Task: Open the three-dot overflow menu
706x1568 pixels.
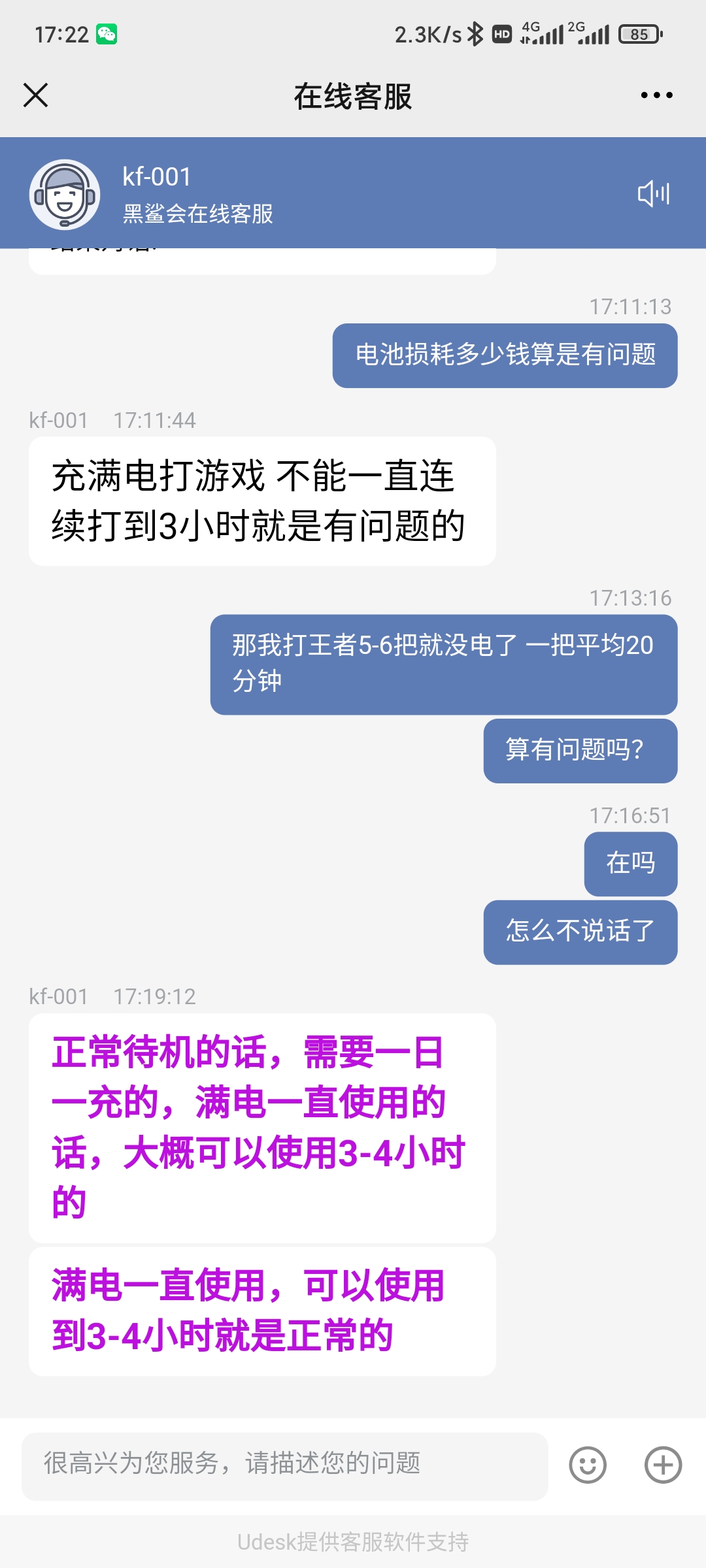Action: coord(656,95)
